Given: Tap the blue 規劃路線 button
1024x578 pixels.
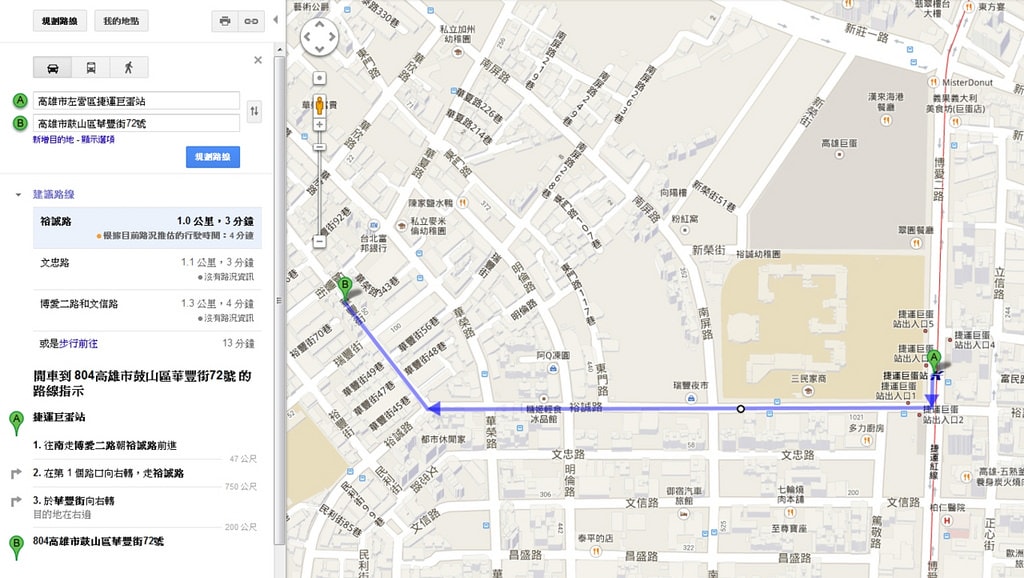Looking at the screenshot, I should tap(212, 157).
